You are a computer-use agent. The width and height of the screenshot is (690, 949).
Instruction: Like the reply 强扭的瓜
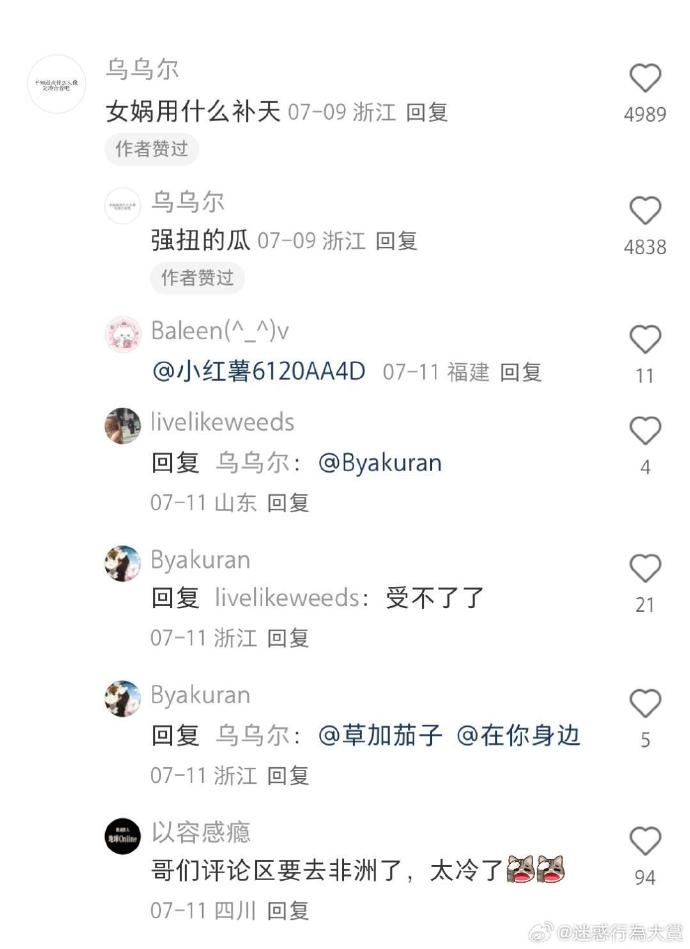(x=645, y=211)
